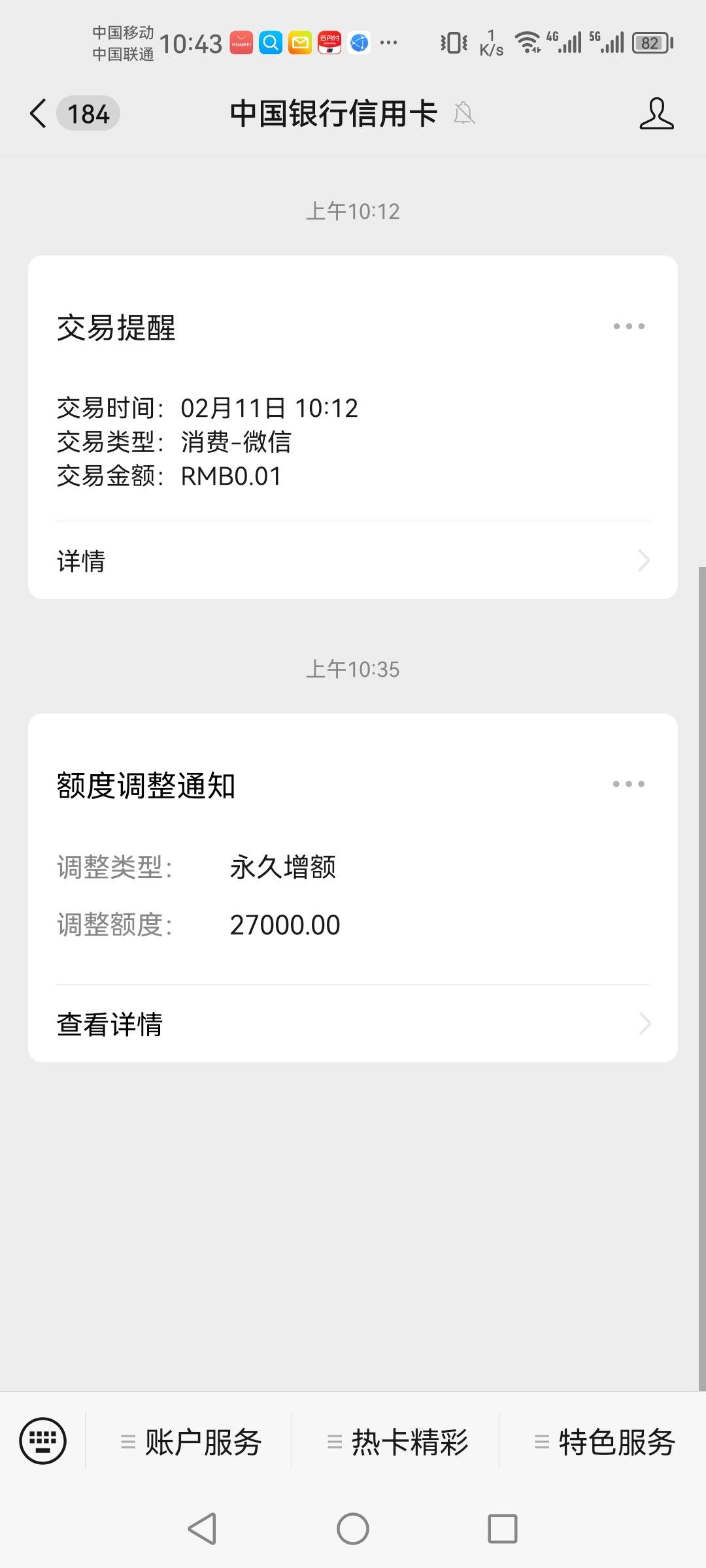Open 详情 for the transaction reminder
Image resolution: width=706 pixels, height=1568 pixels.
click(353, 561)
